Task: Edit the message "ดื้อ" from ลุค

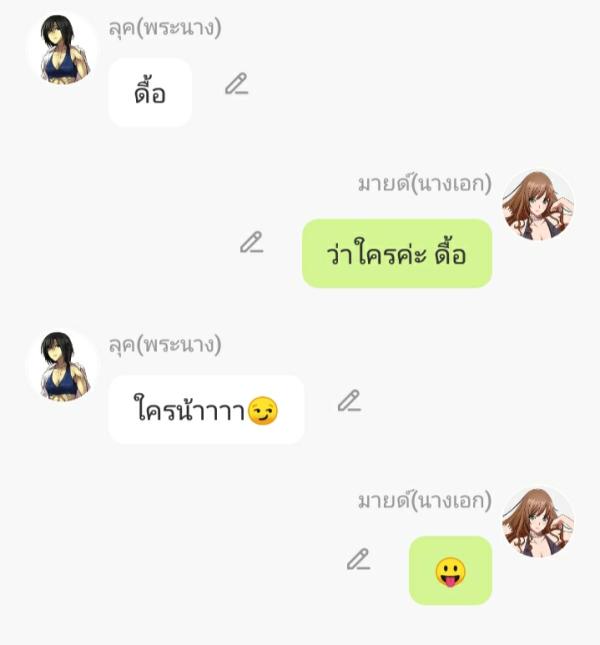Action: (x=236, y=84)
